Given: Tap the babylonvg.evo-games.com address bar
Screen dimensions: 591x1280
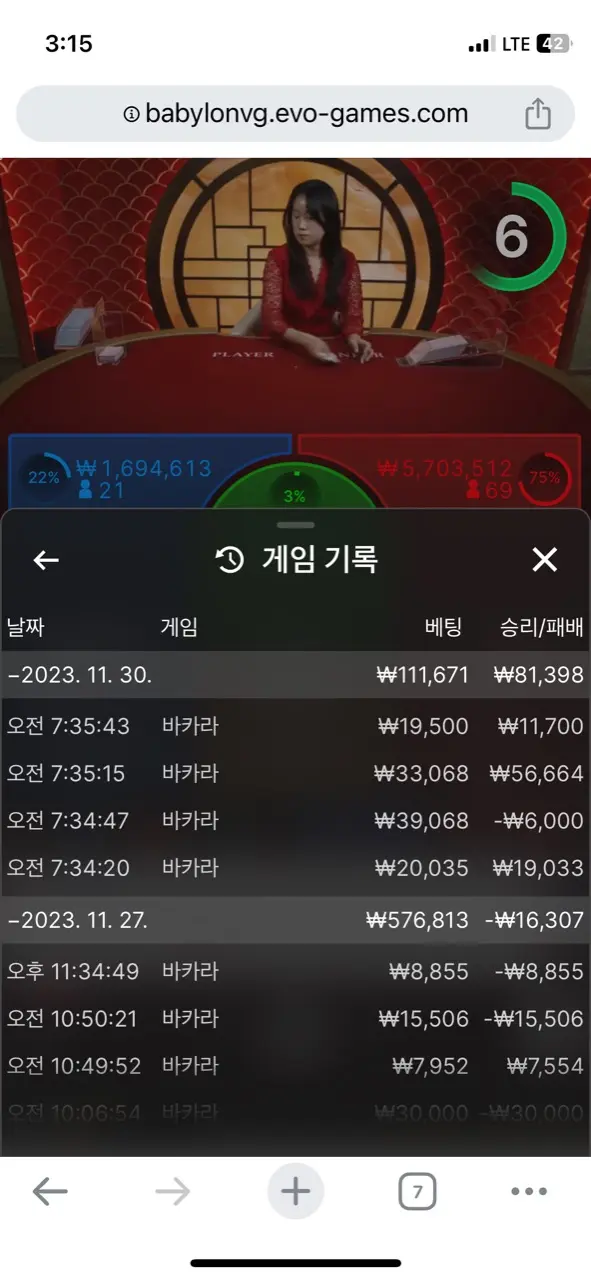Looking at the screenshot, I should (296, 114).
